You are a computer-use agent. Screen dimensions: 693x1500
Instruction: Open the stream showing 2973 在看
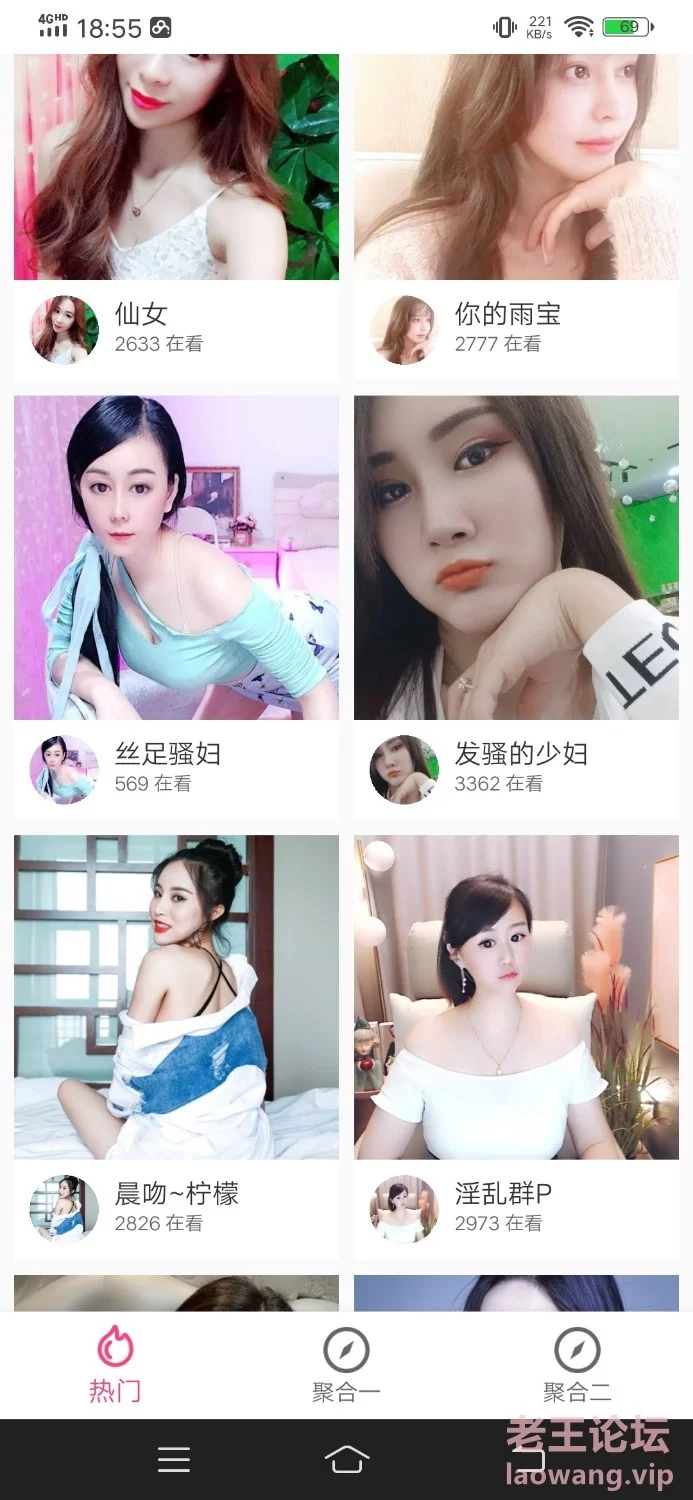(x=516, y=1047)
